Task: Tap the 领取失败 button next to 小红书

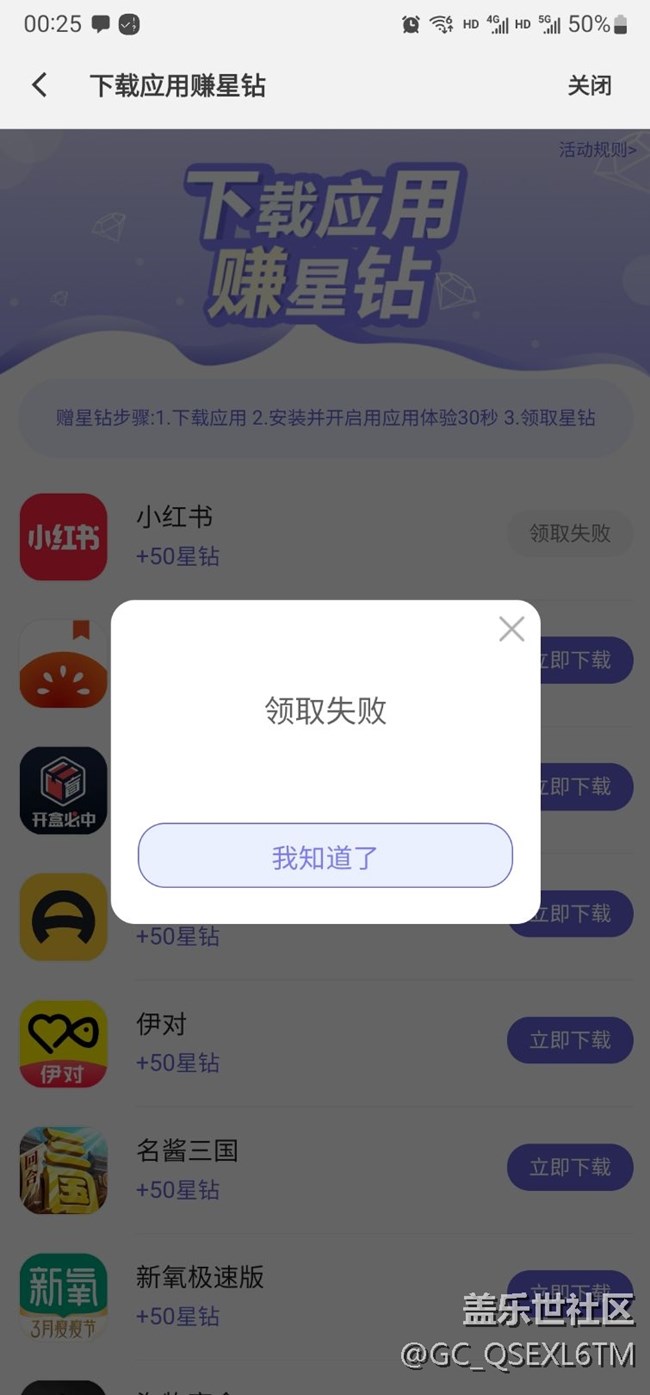Action: (x=570, y=533)
